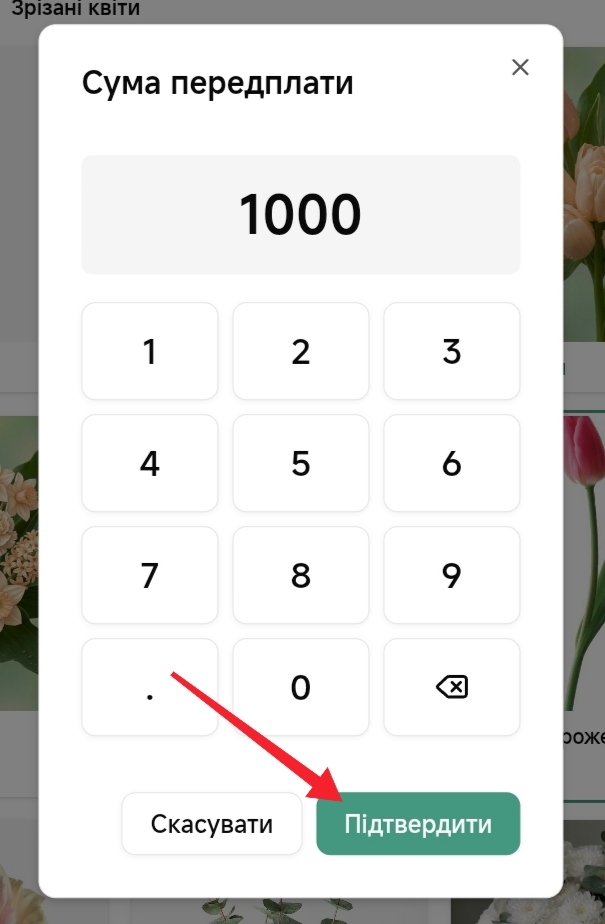605x924 pixels.
Task: Add digit 8 to the amount
Action: click(x=301, y=575)
